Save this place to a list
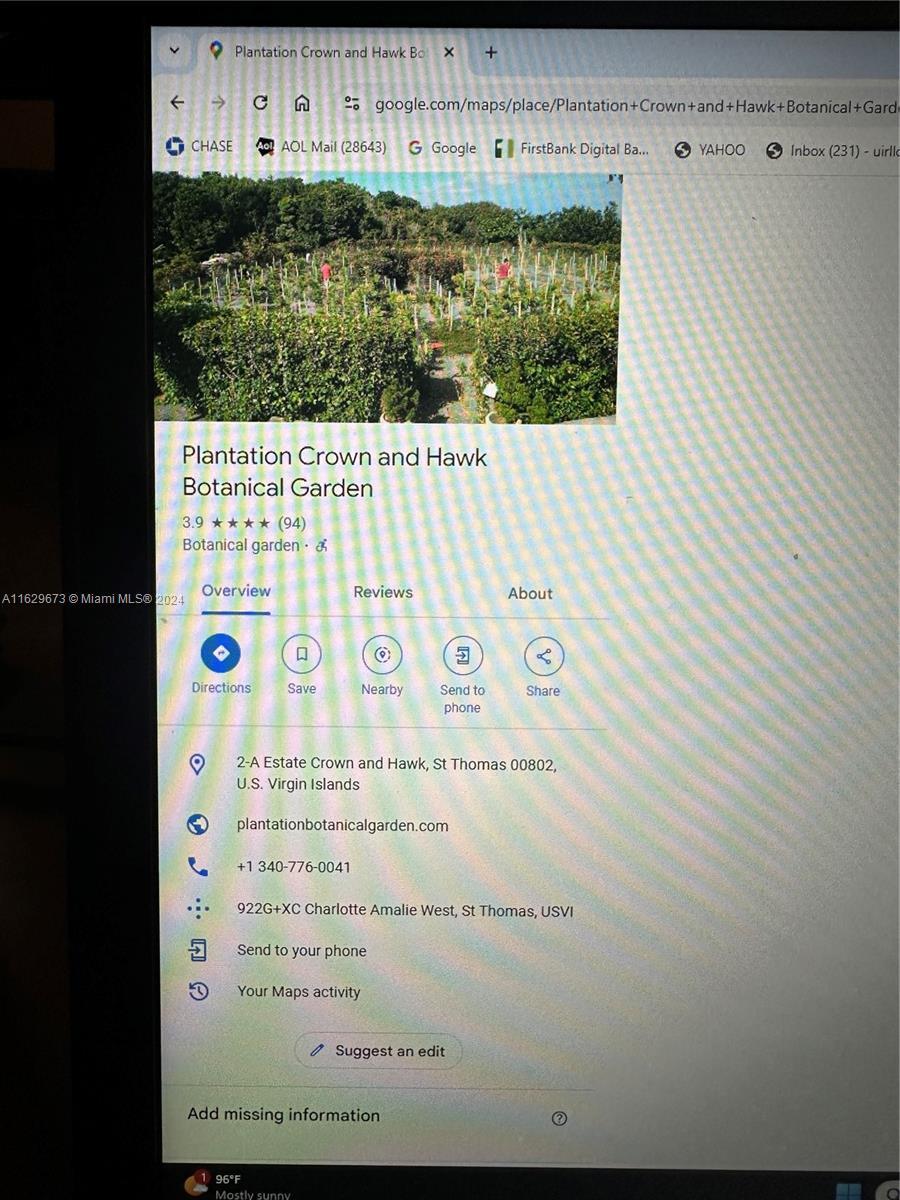This screenshot has width=900, height=1200. (x=301, y=656)
